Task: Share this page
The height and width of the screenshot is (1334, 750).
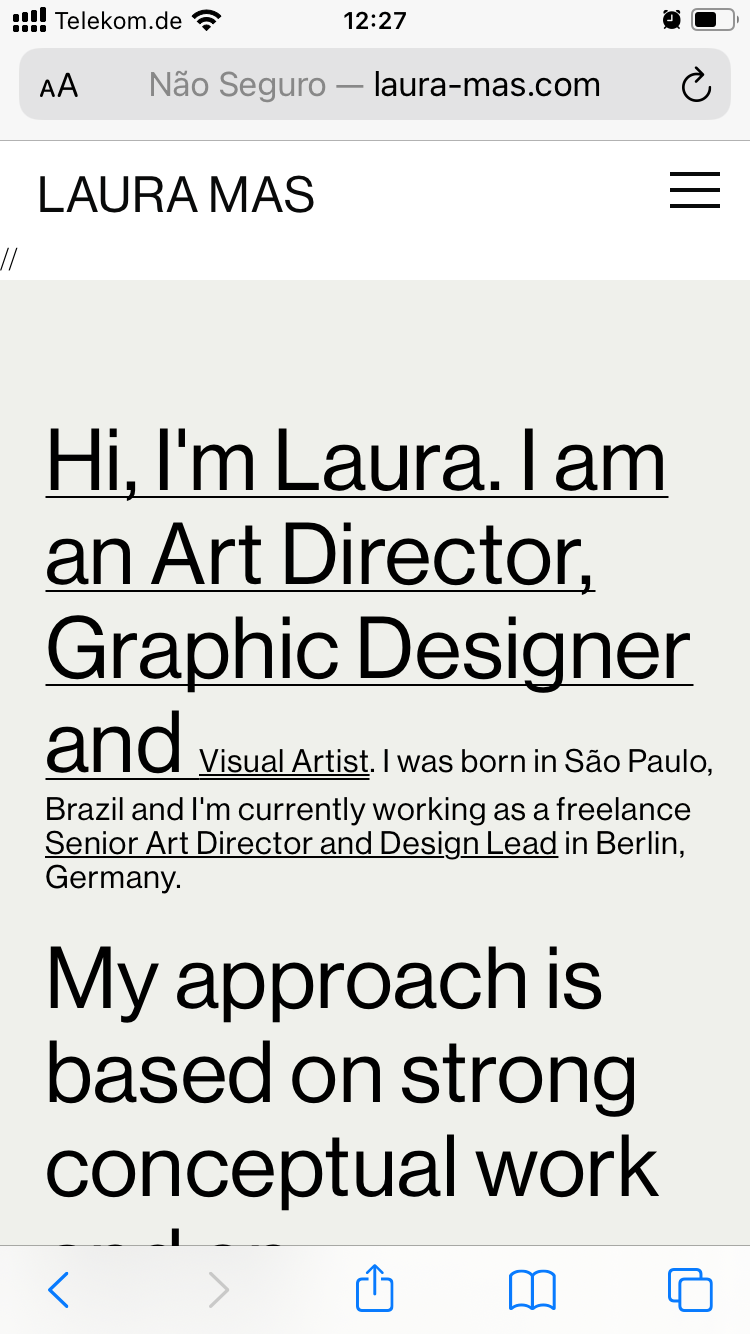Action: click(x=375, y=1288)
